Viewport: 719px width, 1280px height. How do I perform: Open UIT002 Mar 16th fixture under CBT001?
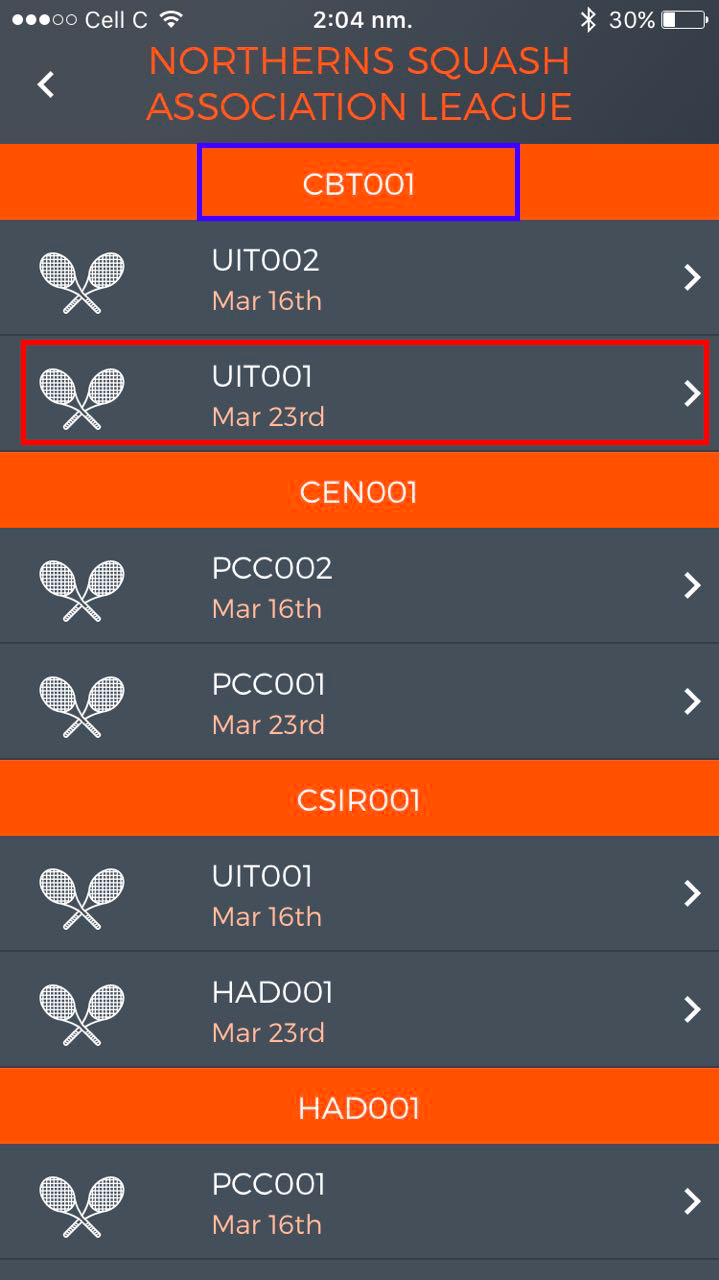[359, 278]
